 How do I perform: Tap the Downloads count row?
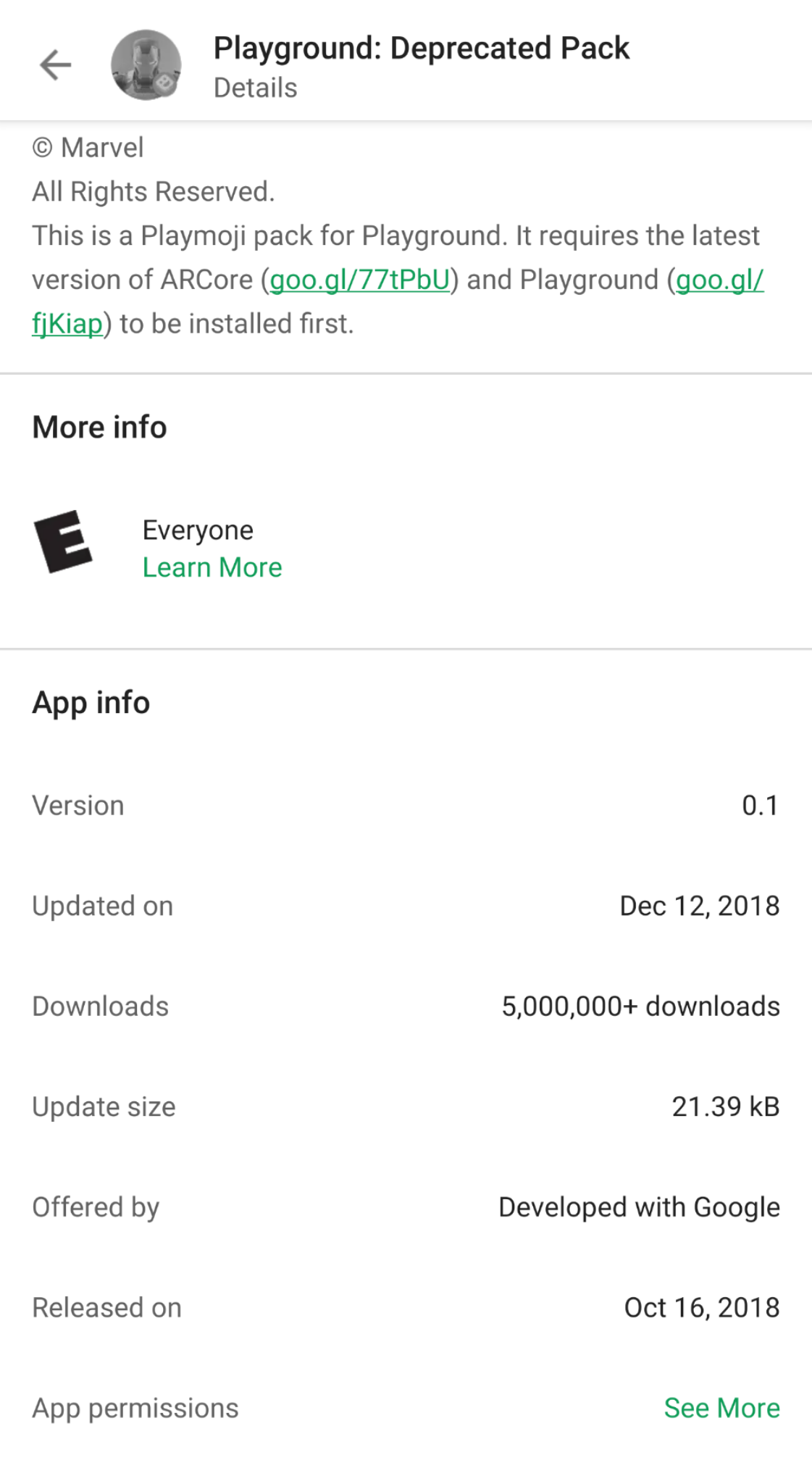click(x=406, y=1006)
